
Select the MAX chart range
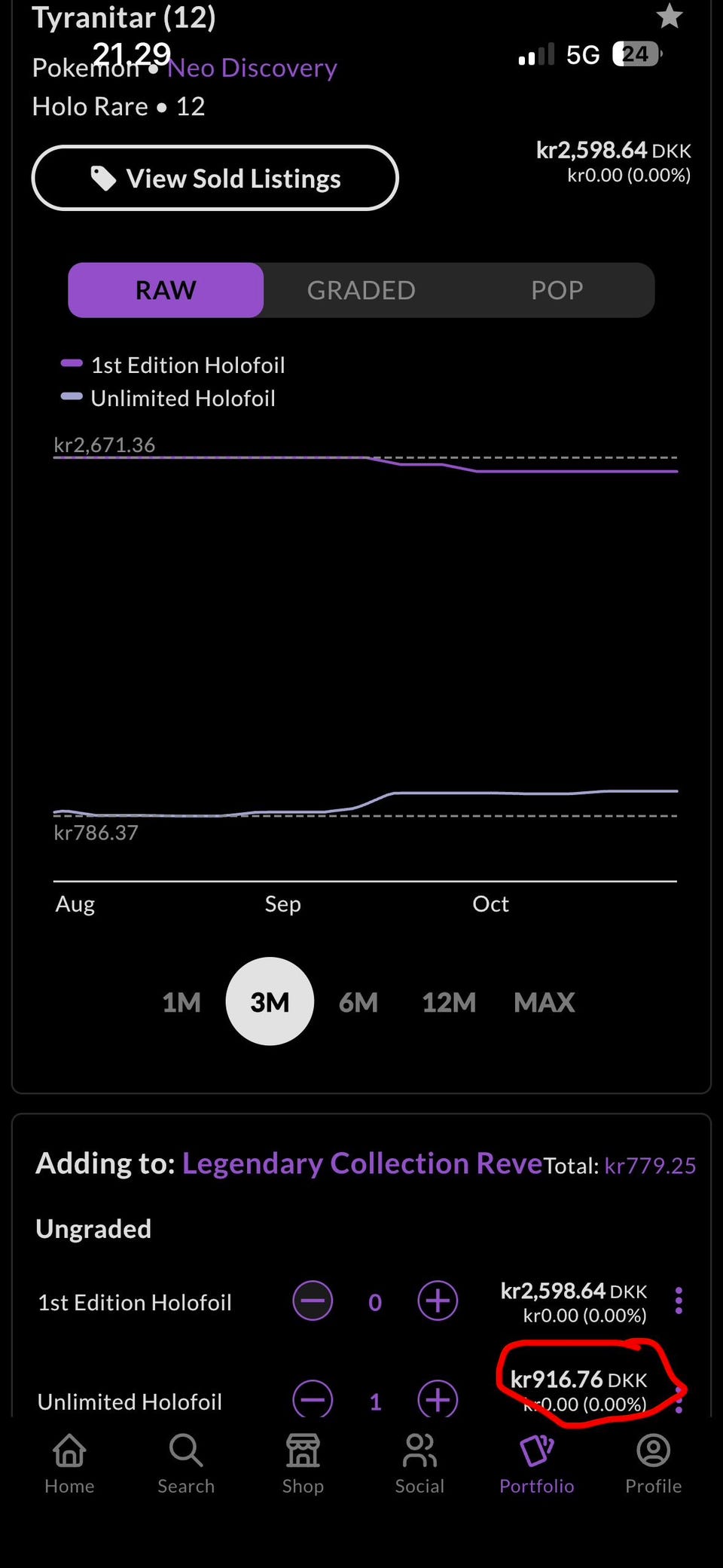click(544, 1002)
